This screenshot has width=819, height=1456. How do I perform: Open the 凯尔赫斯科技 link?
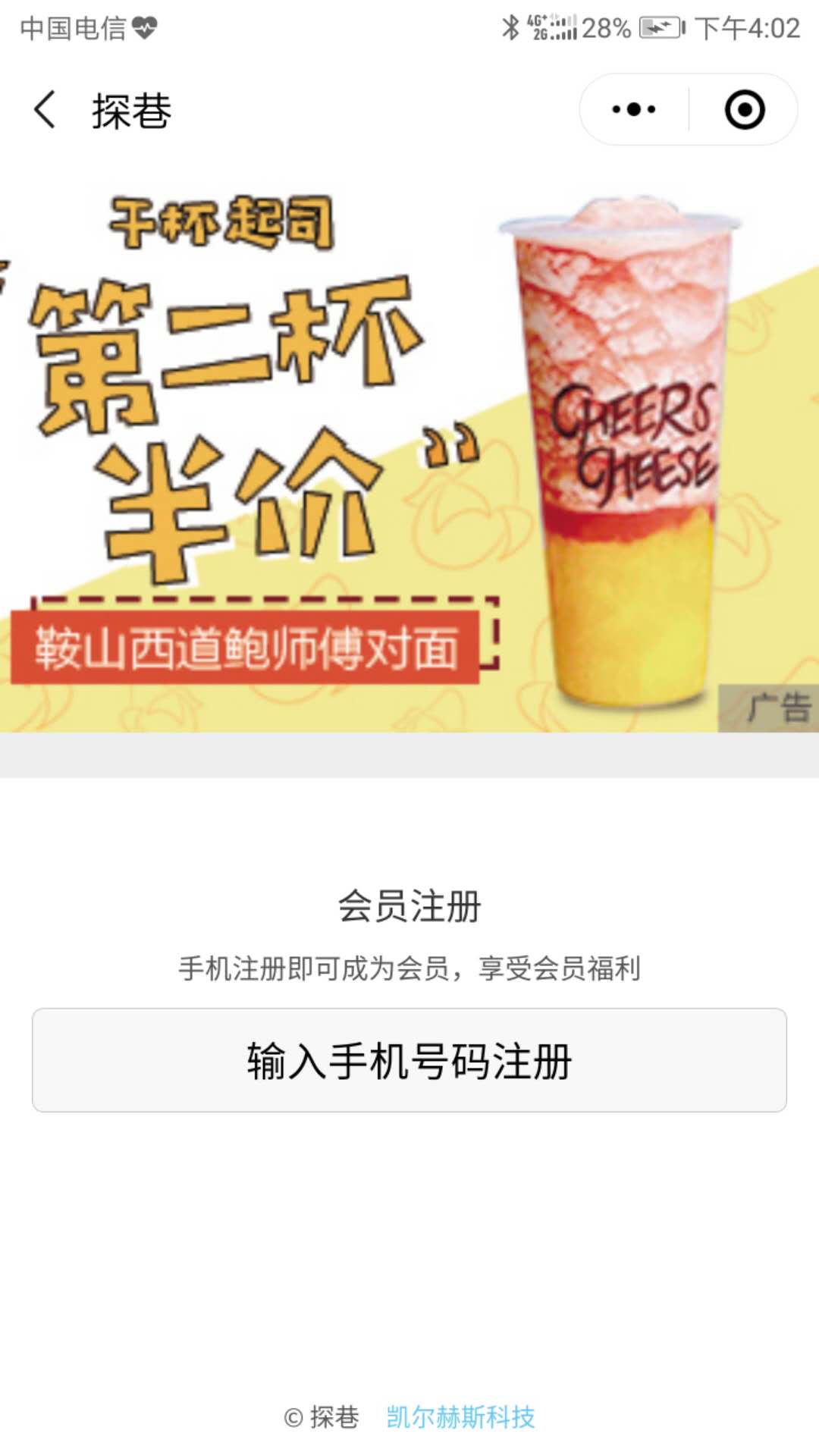point(460,1417)
